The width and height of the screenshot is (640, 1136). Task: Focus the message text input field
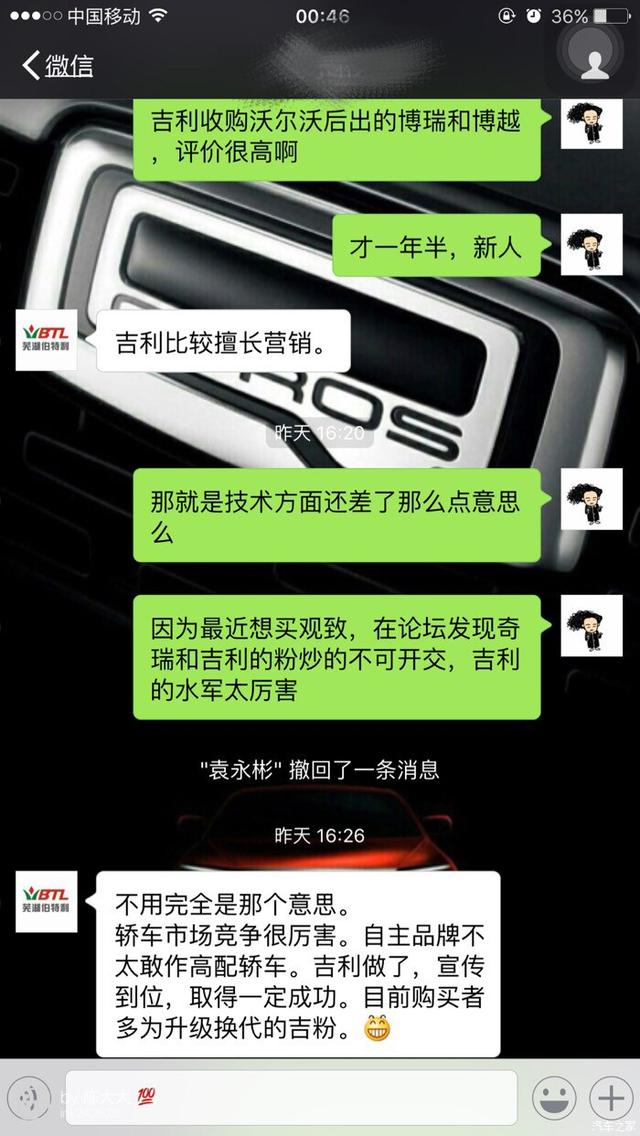coord(291,1098)
